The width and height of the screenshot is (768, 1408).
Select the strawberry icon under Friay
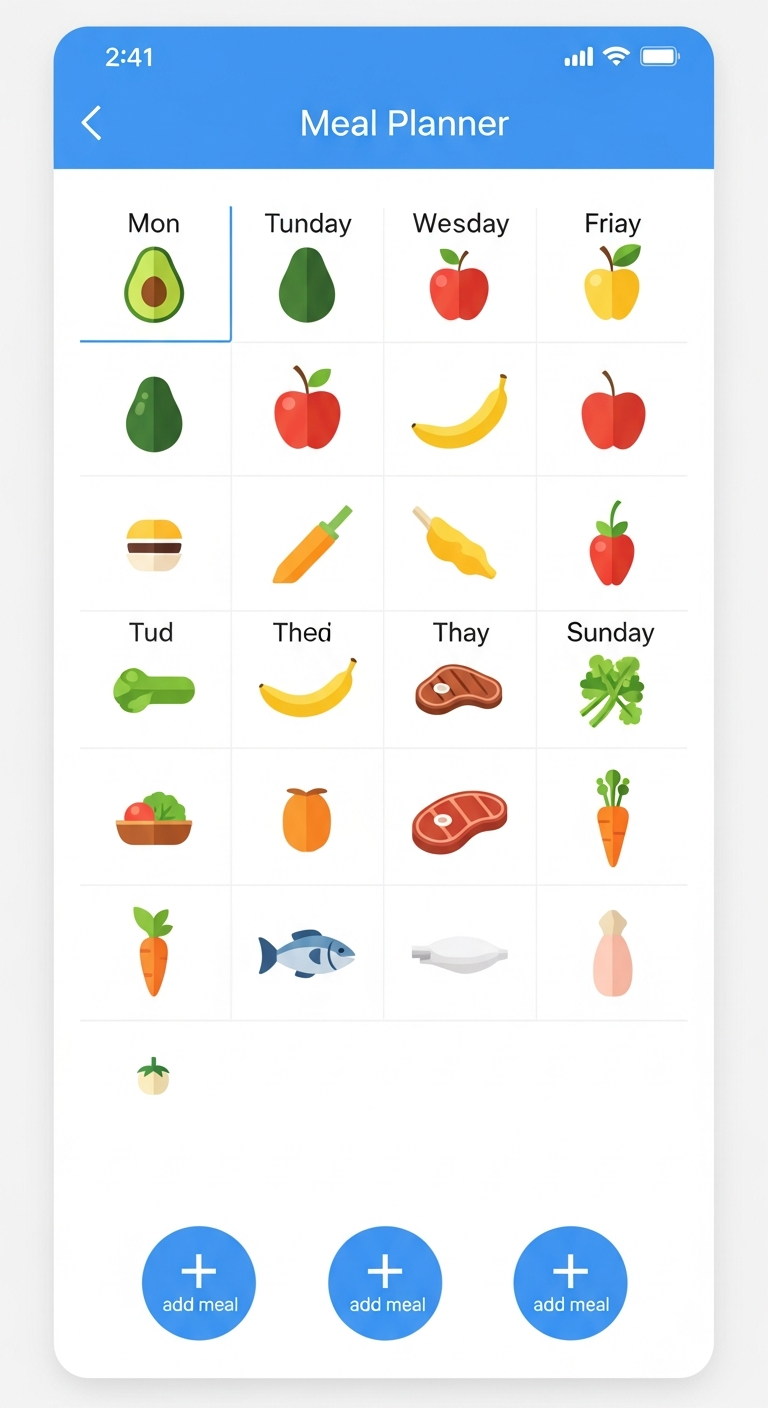612,545
